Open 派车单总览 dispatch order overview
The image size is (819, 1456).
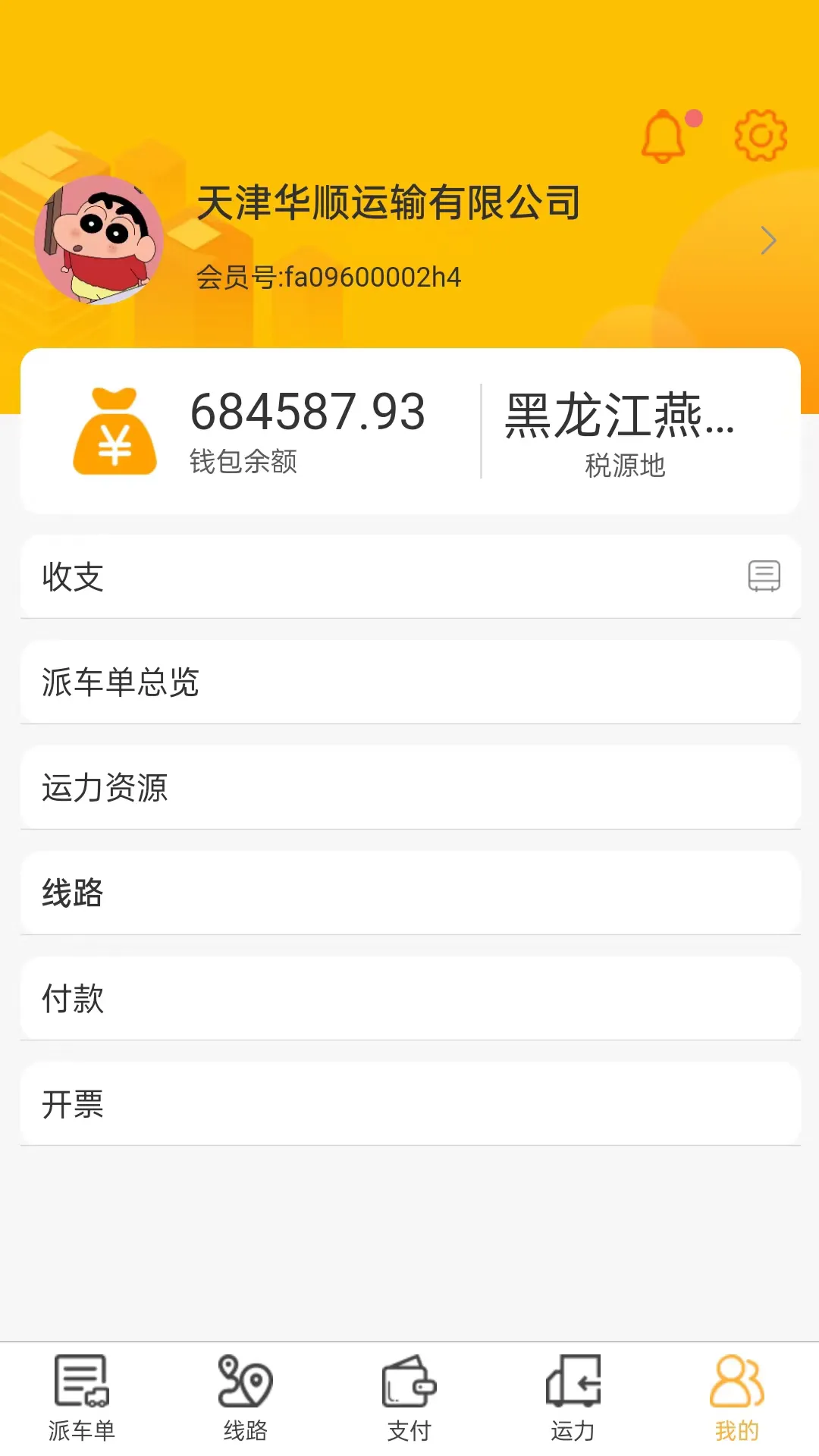[409, 682]
